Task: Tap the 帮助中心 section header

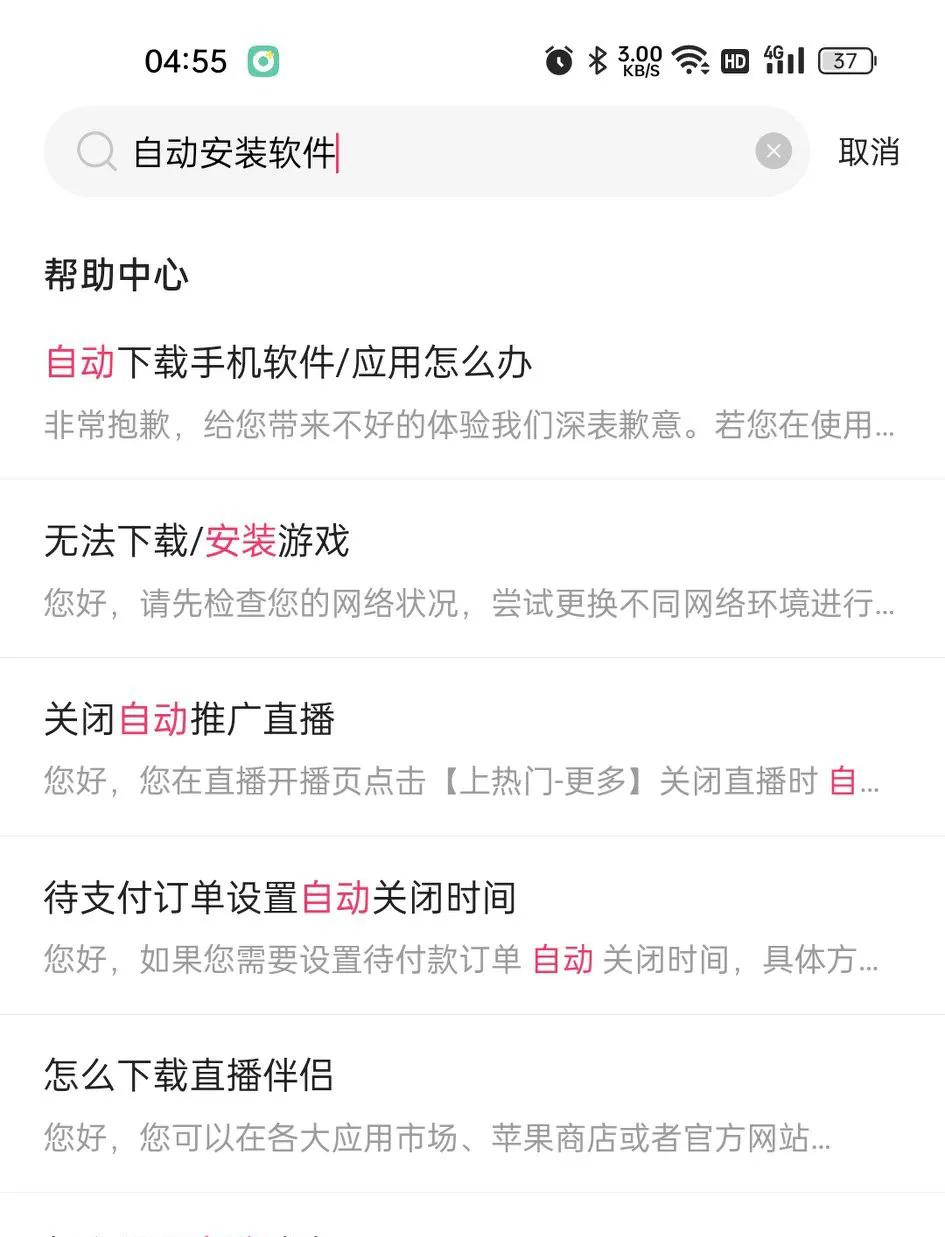Action: (116, 276)
